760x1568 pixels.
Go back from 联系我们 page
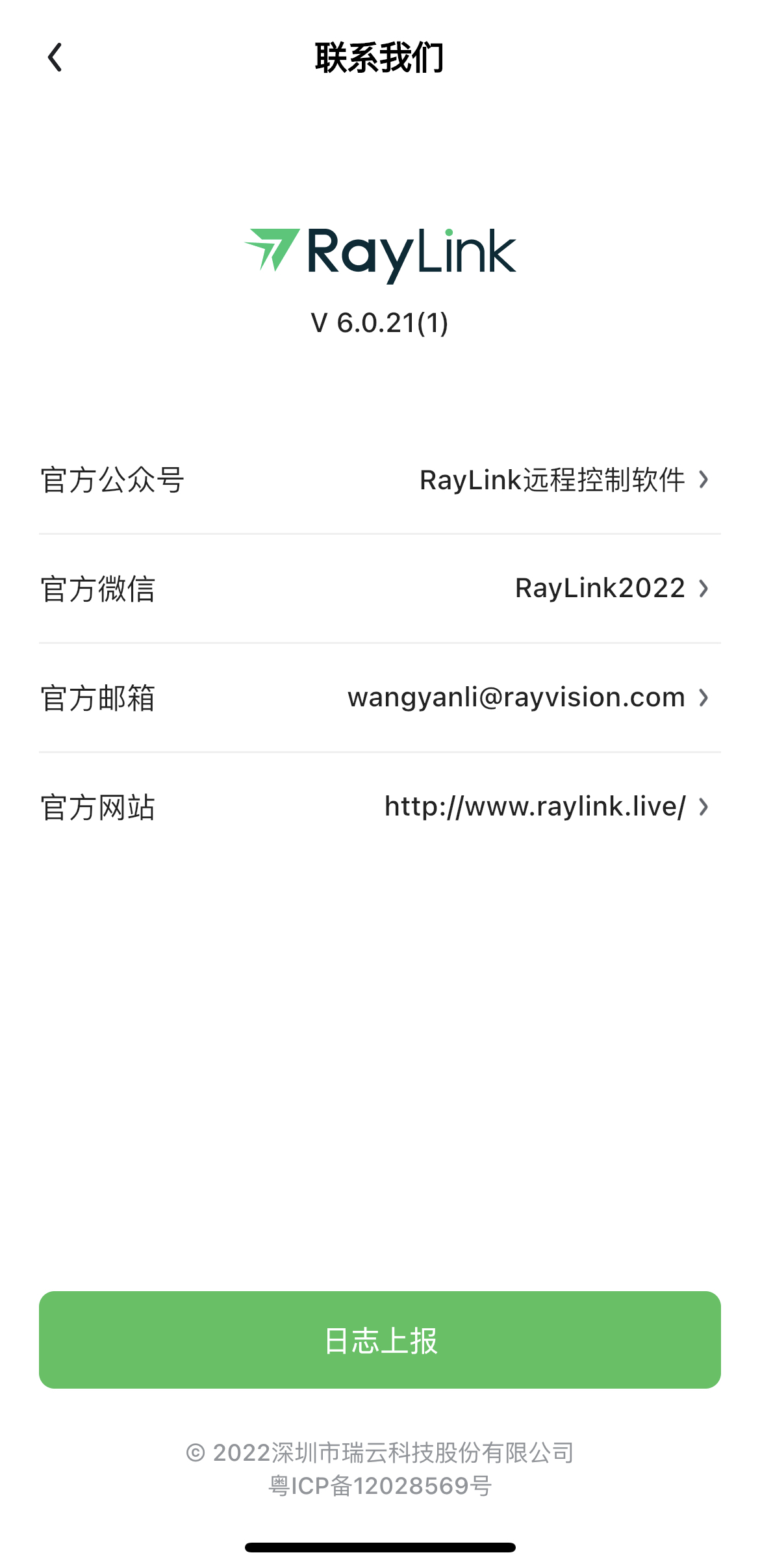55,58
